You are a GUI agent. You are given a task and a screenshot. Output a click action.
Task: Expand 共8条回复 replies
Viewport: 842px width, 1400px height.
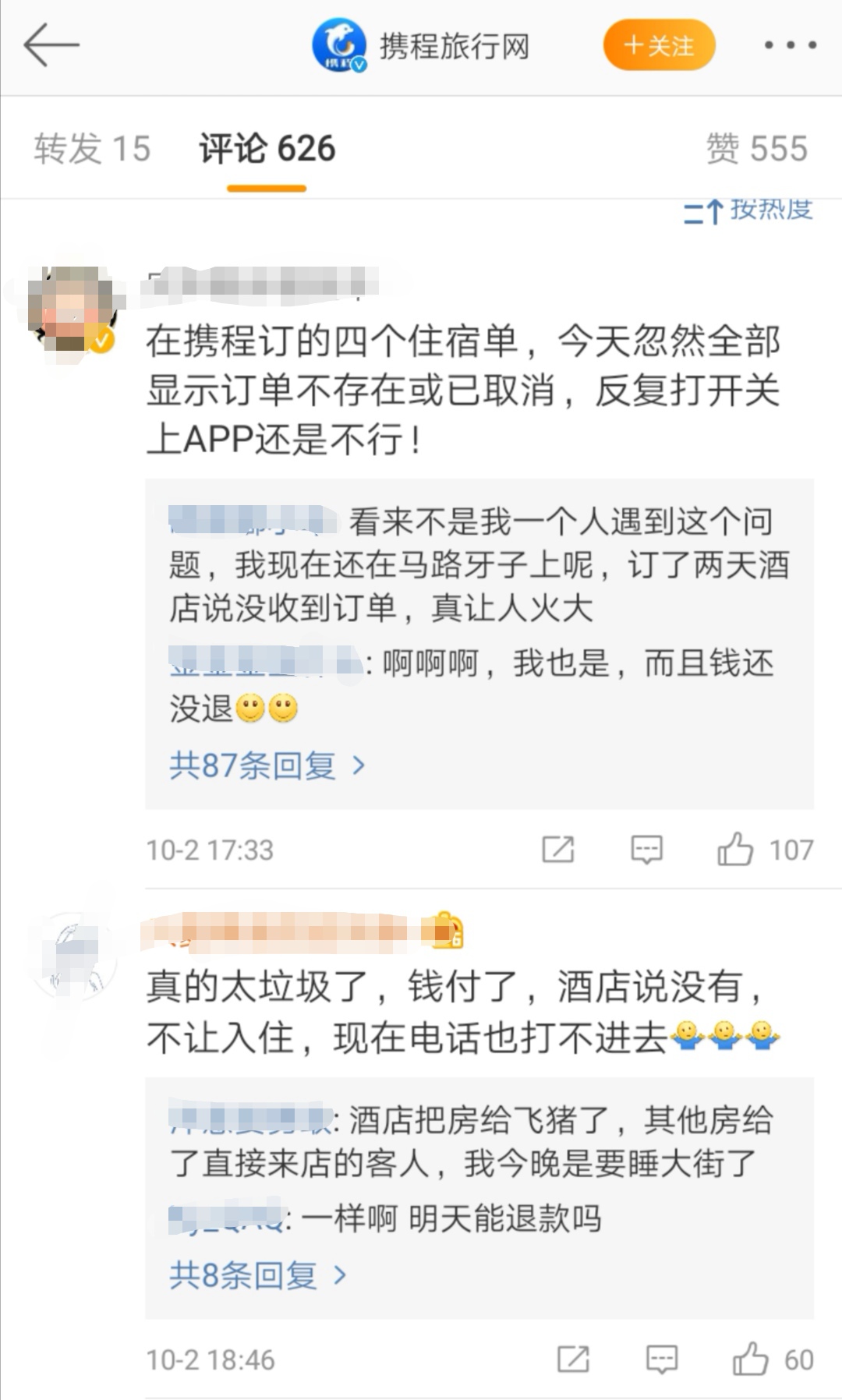pos(258,1275)
